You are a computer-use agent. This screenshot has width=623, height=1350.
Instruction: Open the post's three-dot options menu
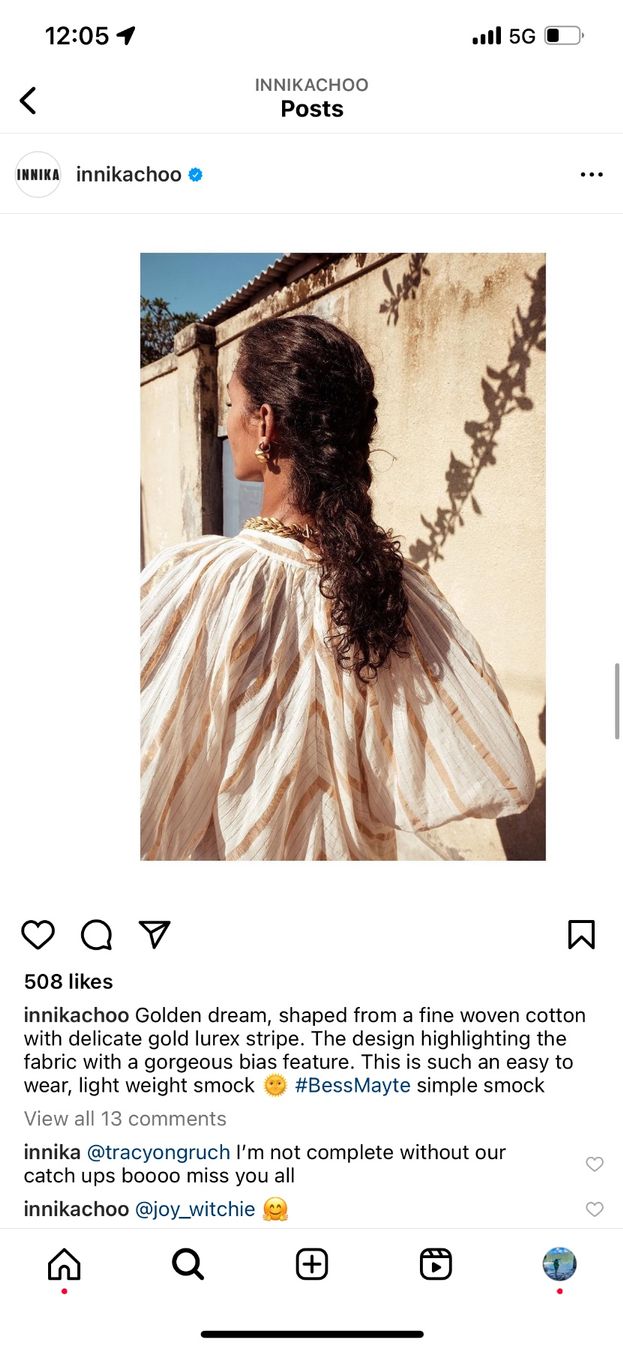592,175
